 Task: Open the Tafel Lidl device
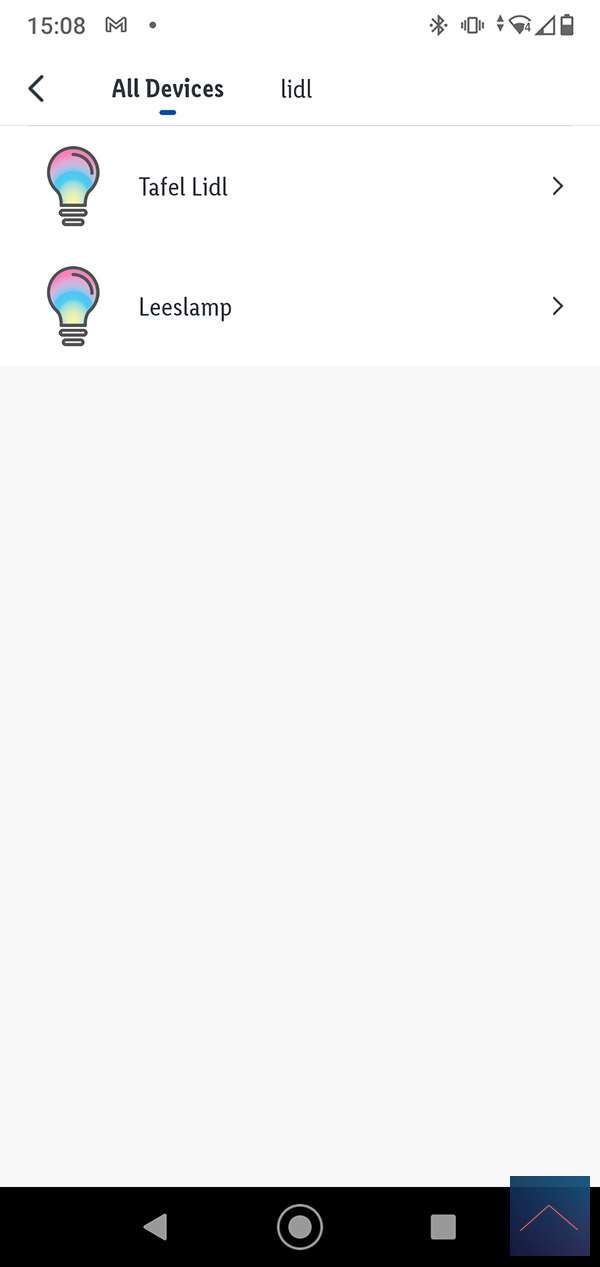(x=300, y=187)
